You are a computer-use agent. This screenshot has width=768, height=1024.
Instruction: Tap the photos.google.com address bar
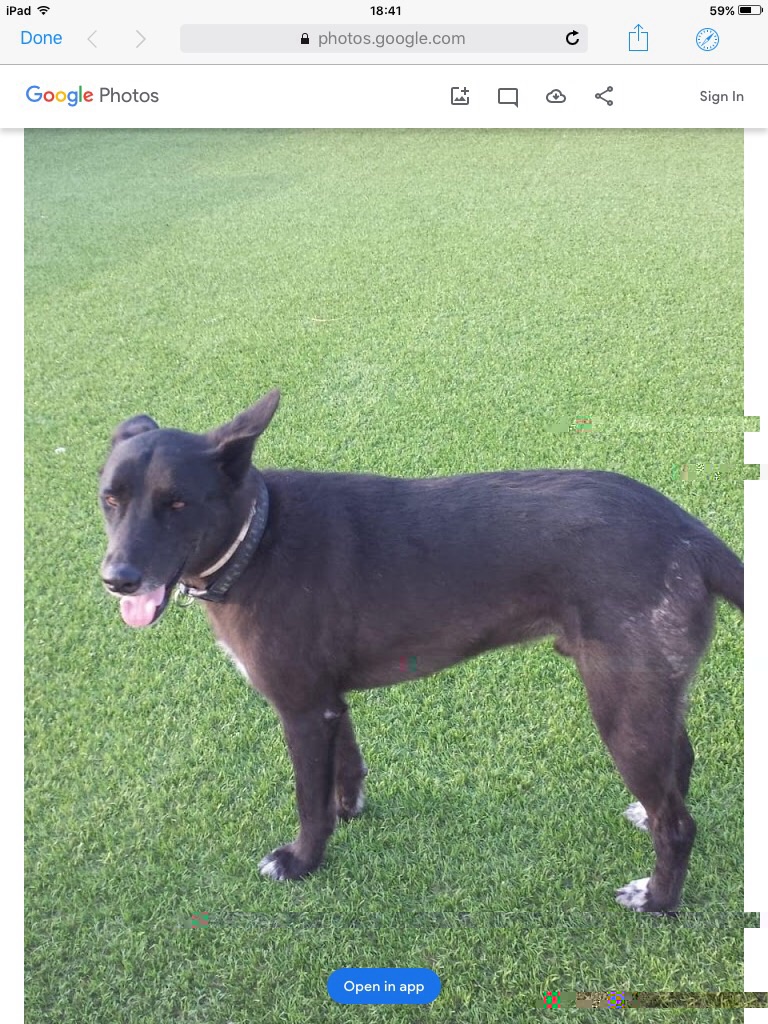coord(383,38)
